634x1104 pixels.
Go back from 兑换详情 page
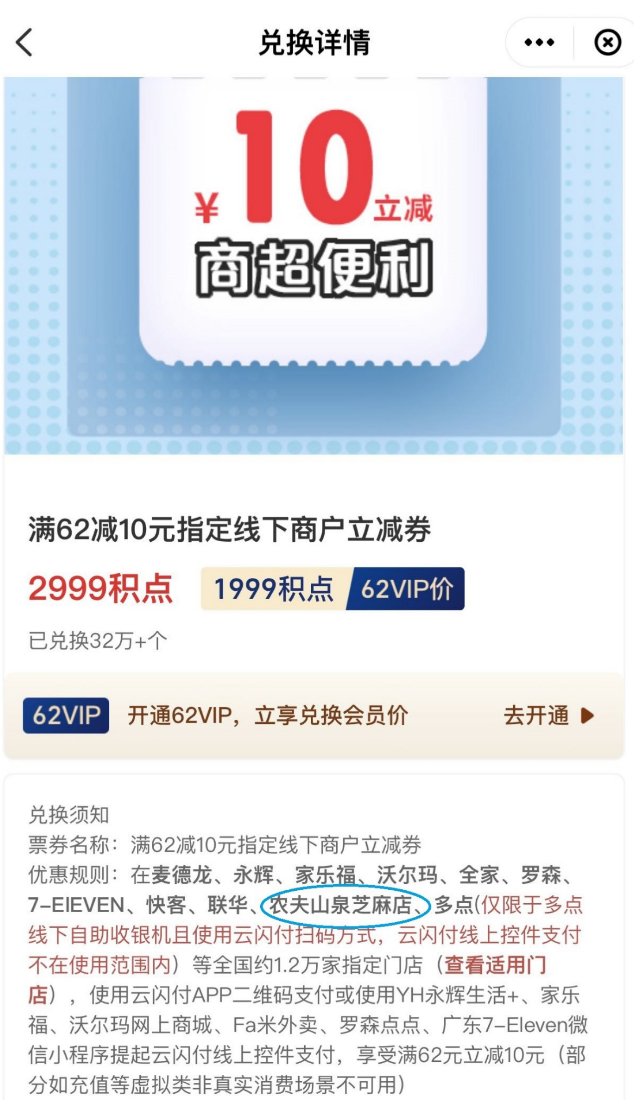25,42
